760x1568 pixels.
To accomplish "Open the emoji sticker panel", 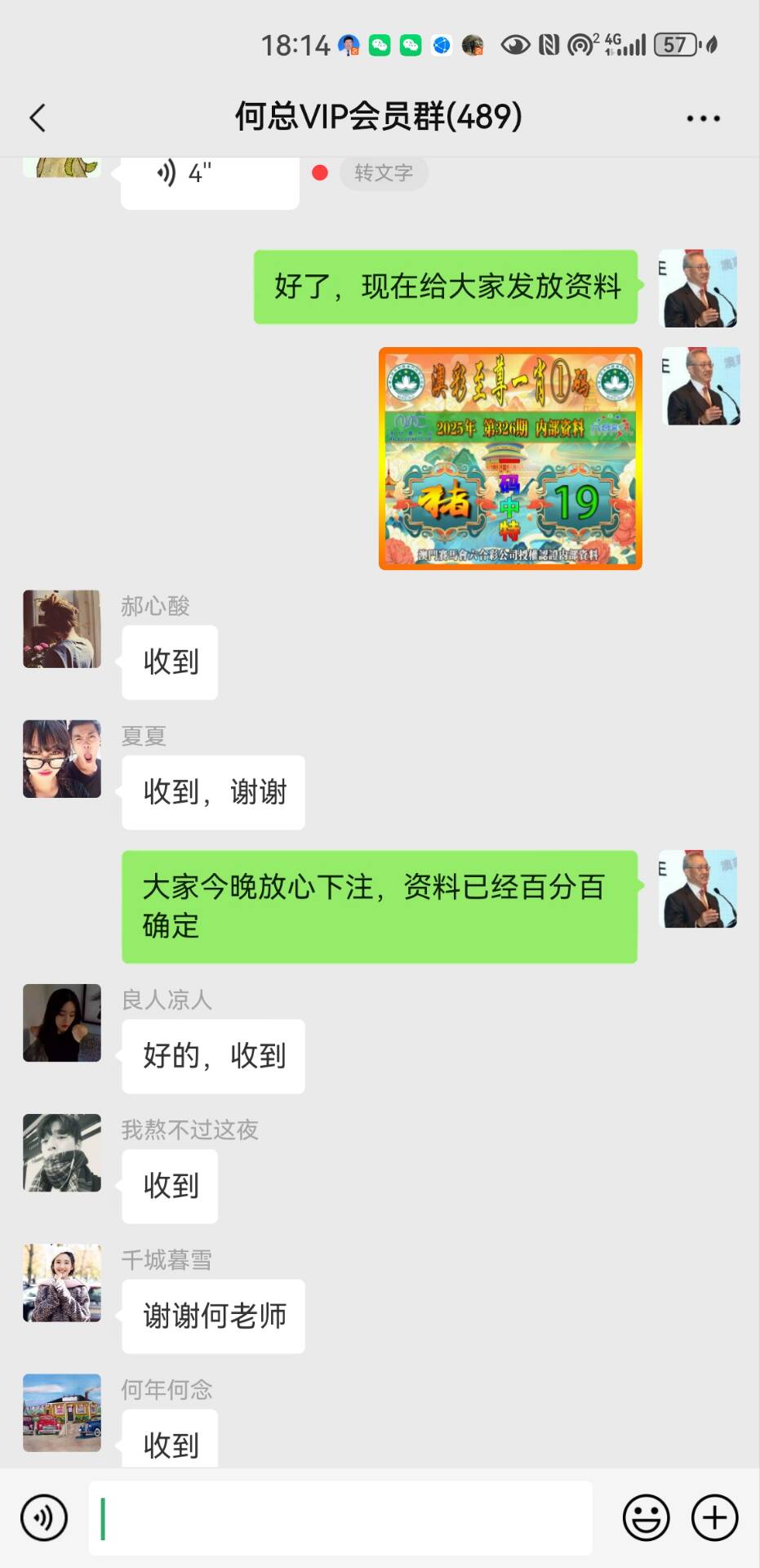I will coord(646,1517).
